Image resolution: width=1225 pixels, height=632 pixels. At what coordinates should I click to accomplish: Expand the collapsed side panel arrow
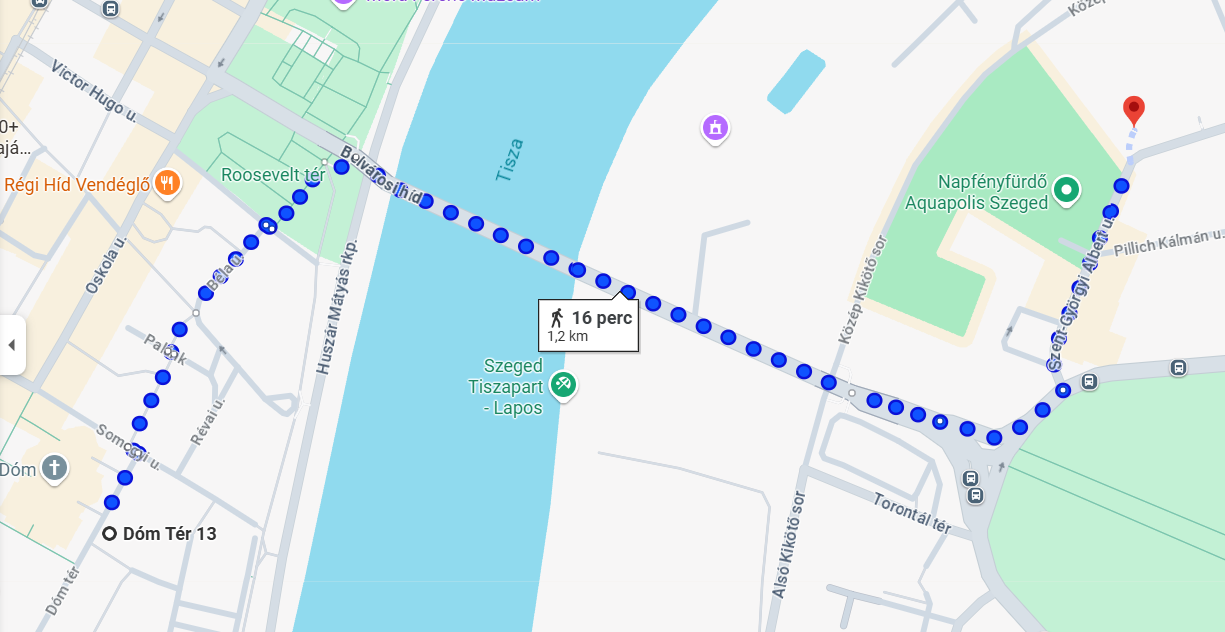click(x=12, y=345)
